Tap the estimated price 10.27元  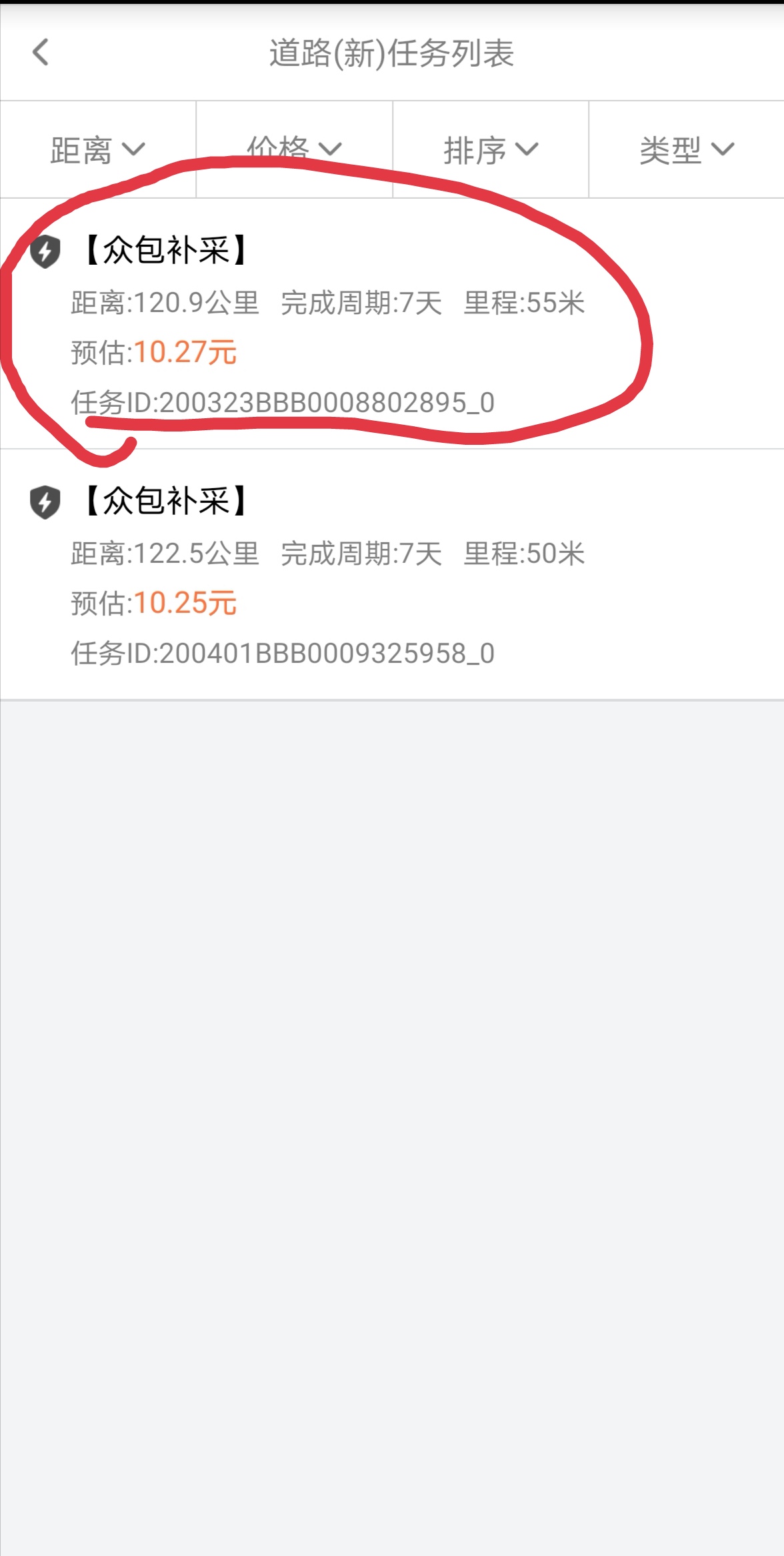click(187, 353)
